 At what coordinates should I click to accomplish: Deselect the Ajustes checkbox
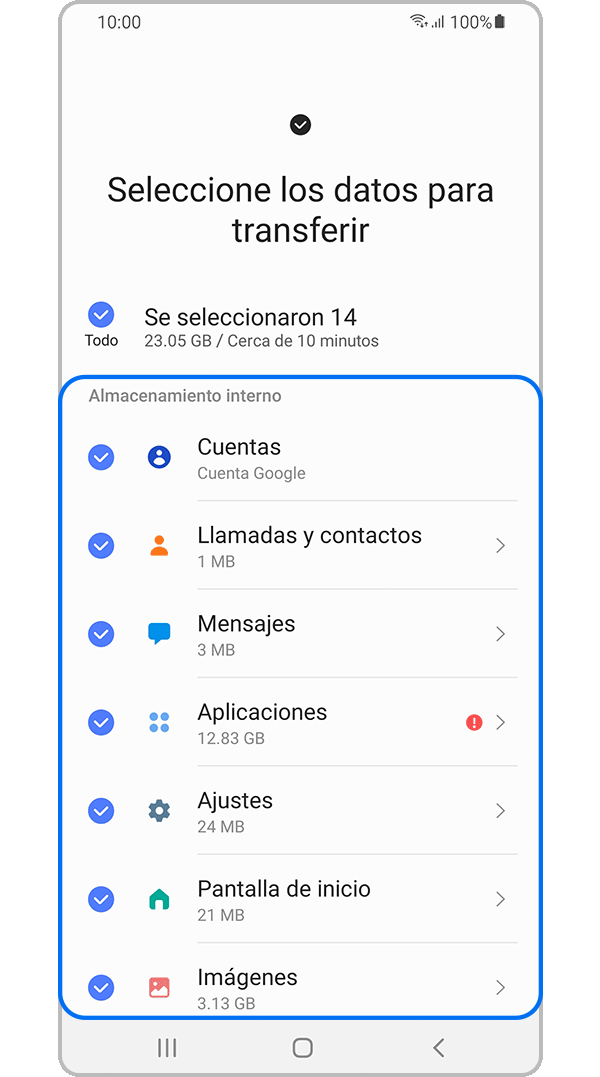[101, 810]
